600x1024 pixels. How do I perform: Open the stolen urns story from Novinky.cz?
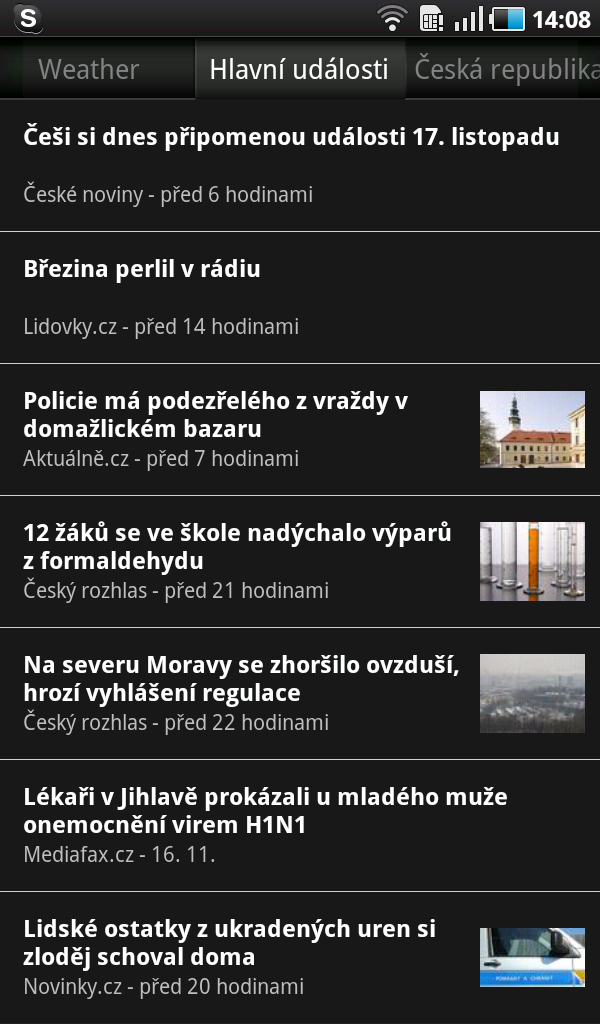click(x=229, y=943)
